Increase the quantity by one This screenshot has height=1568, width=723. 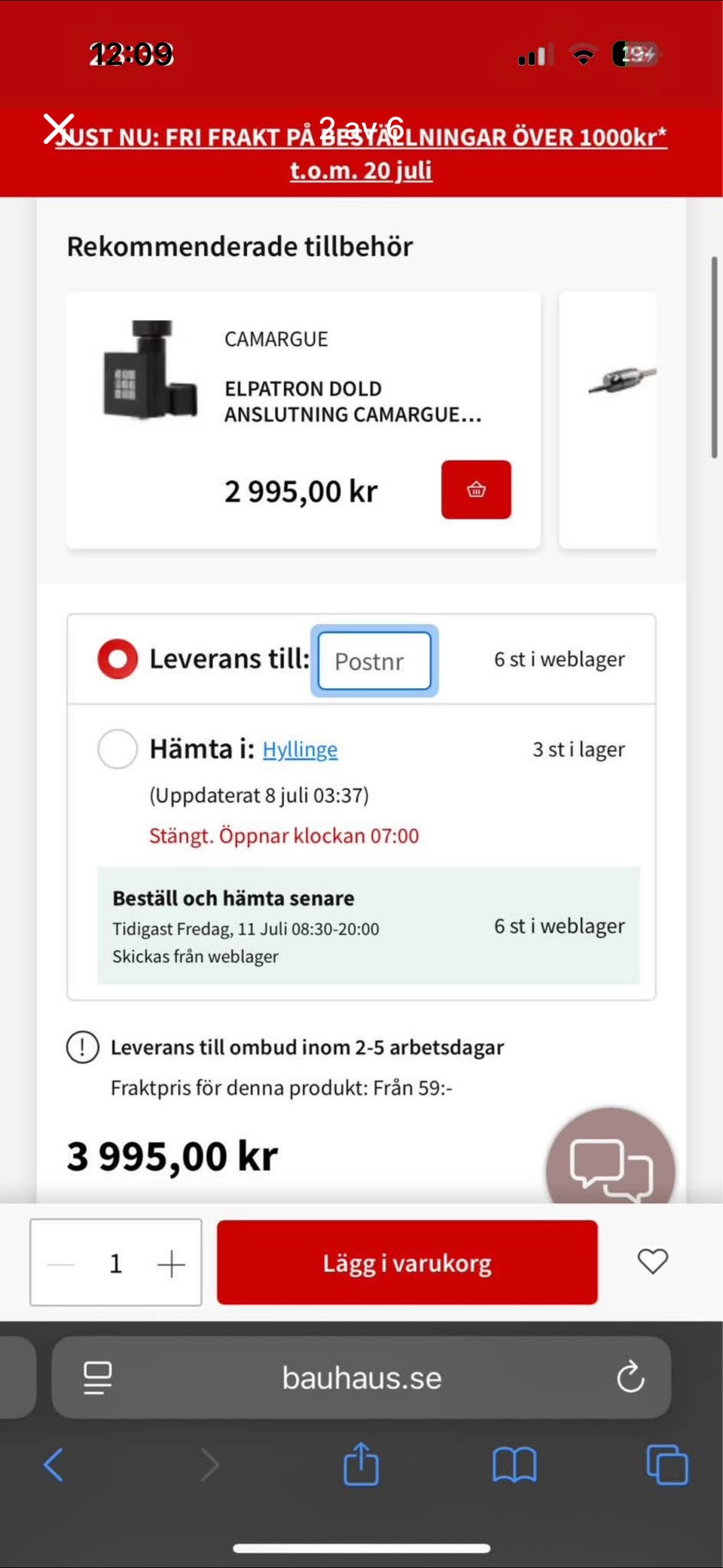[171, 1264]
